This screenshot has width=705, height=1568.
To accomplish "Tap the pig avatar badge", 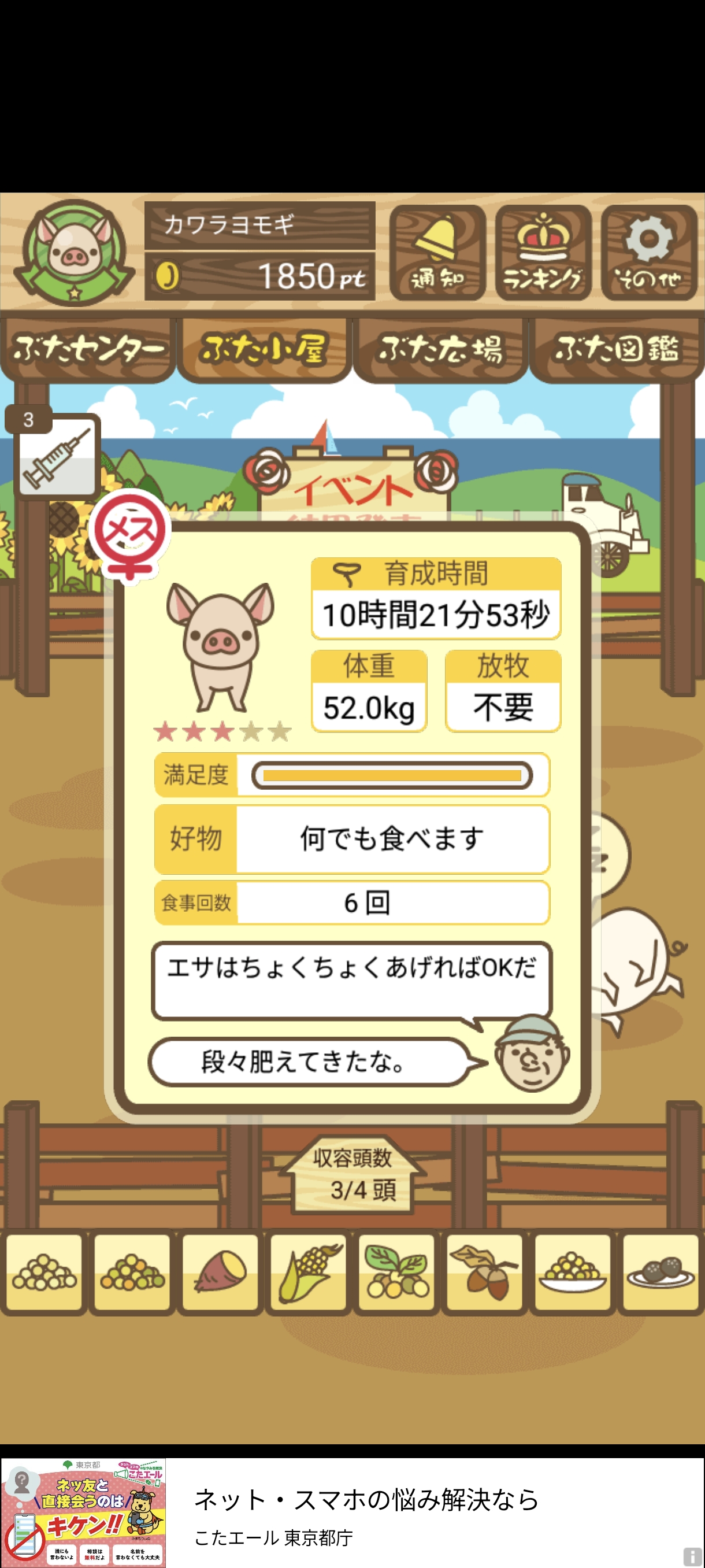I will coord(74,252).
